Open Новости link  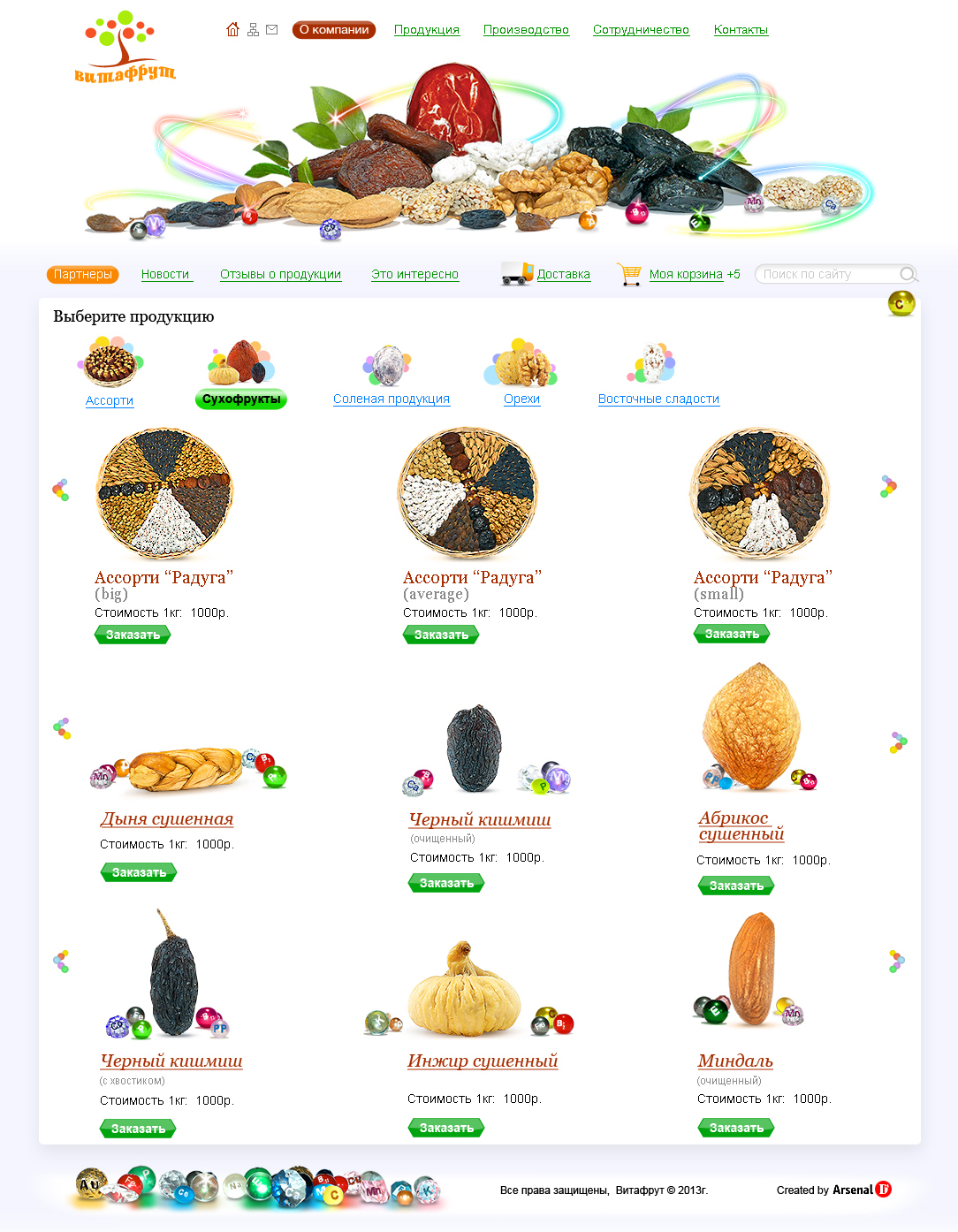[166, 275]
